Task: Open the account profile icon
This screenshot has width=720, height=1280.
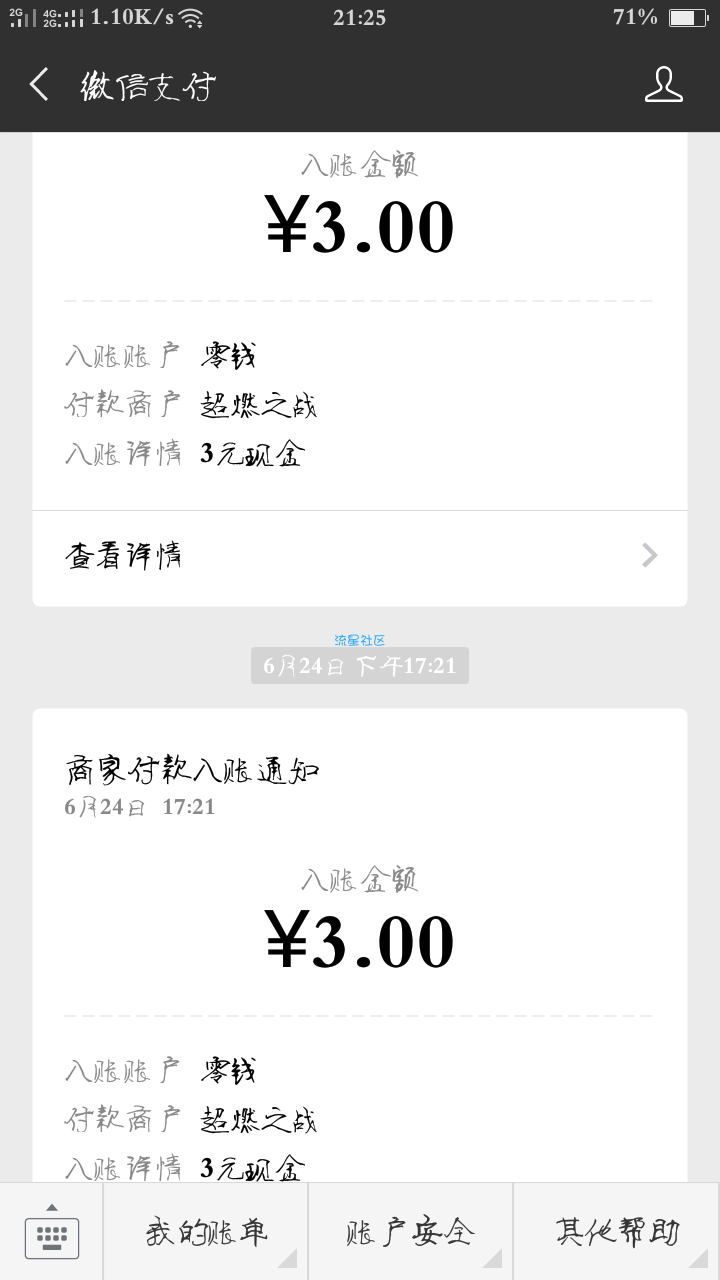Action: coord(664,85)
